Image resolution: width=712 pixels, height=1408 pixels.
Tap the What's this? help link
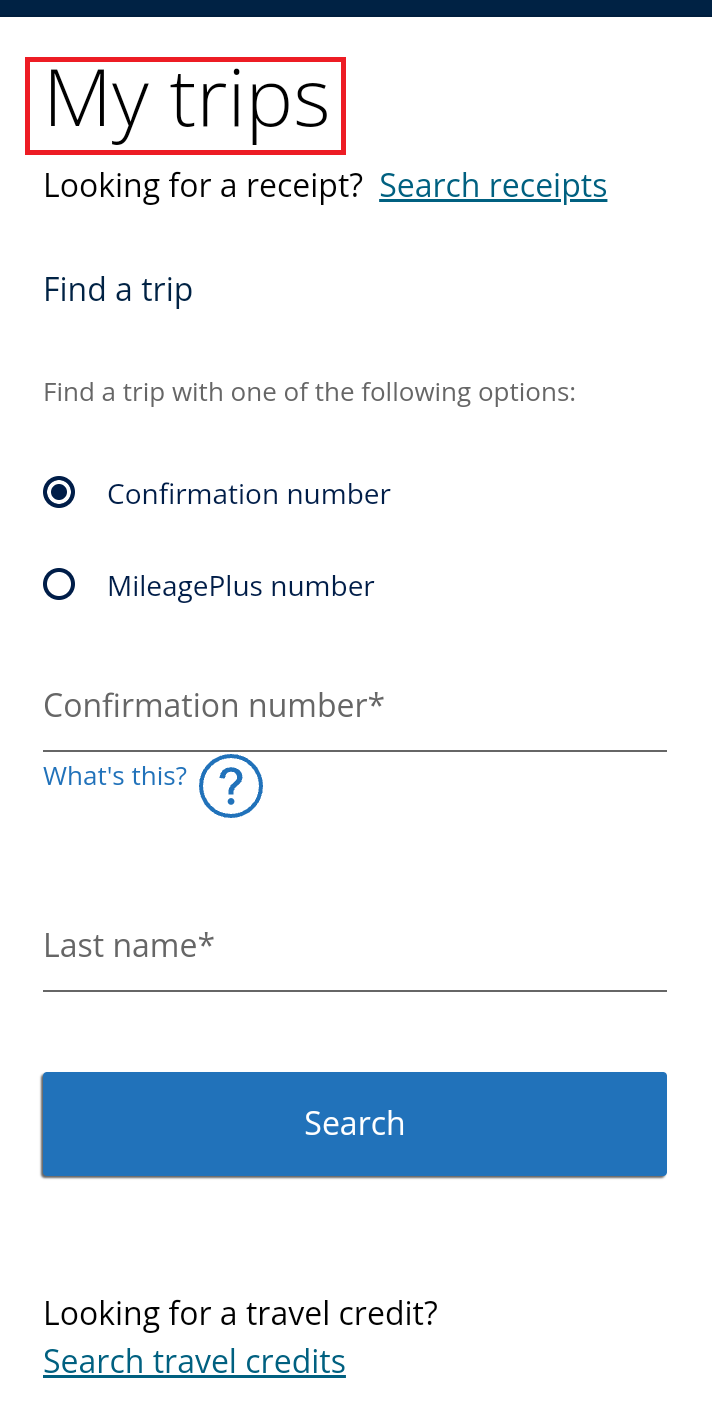point(115,776)
